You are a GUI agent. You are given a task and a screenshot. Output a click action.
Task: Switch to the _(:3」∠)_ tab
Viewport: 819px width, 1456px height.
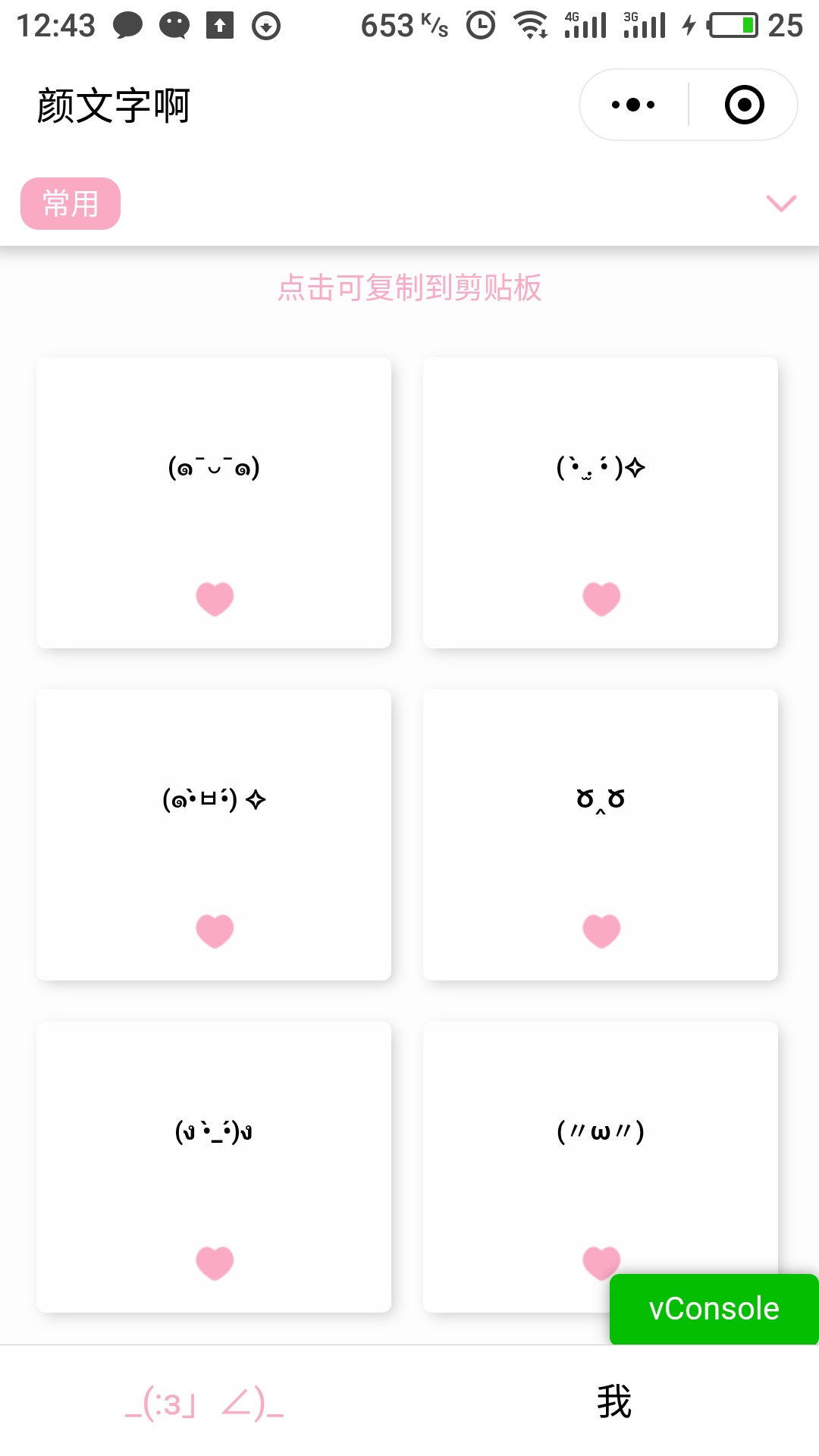[x=204, y=1403]
